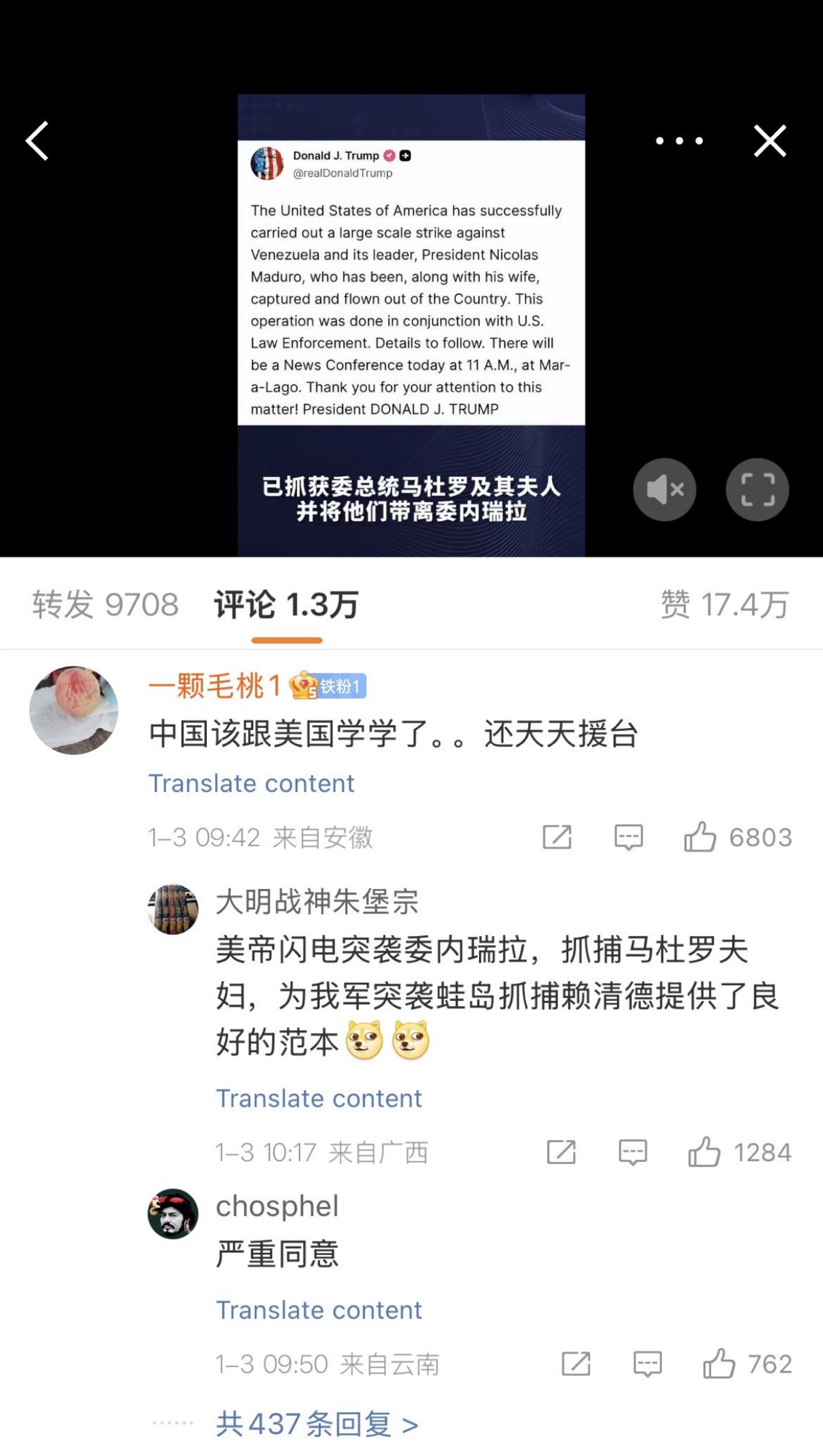Like chosphel's reply with 762 likes
Viewport: 823px width, 1456px height.
[719, 1364]
